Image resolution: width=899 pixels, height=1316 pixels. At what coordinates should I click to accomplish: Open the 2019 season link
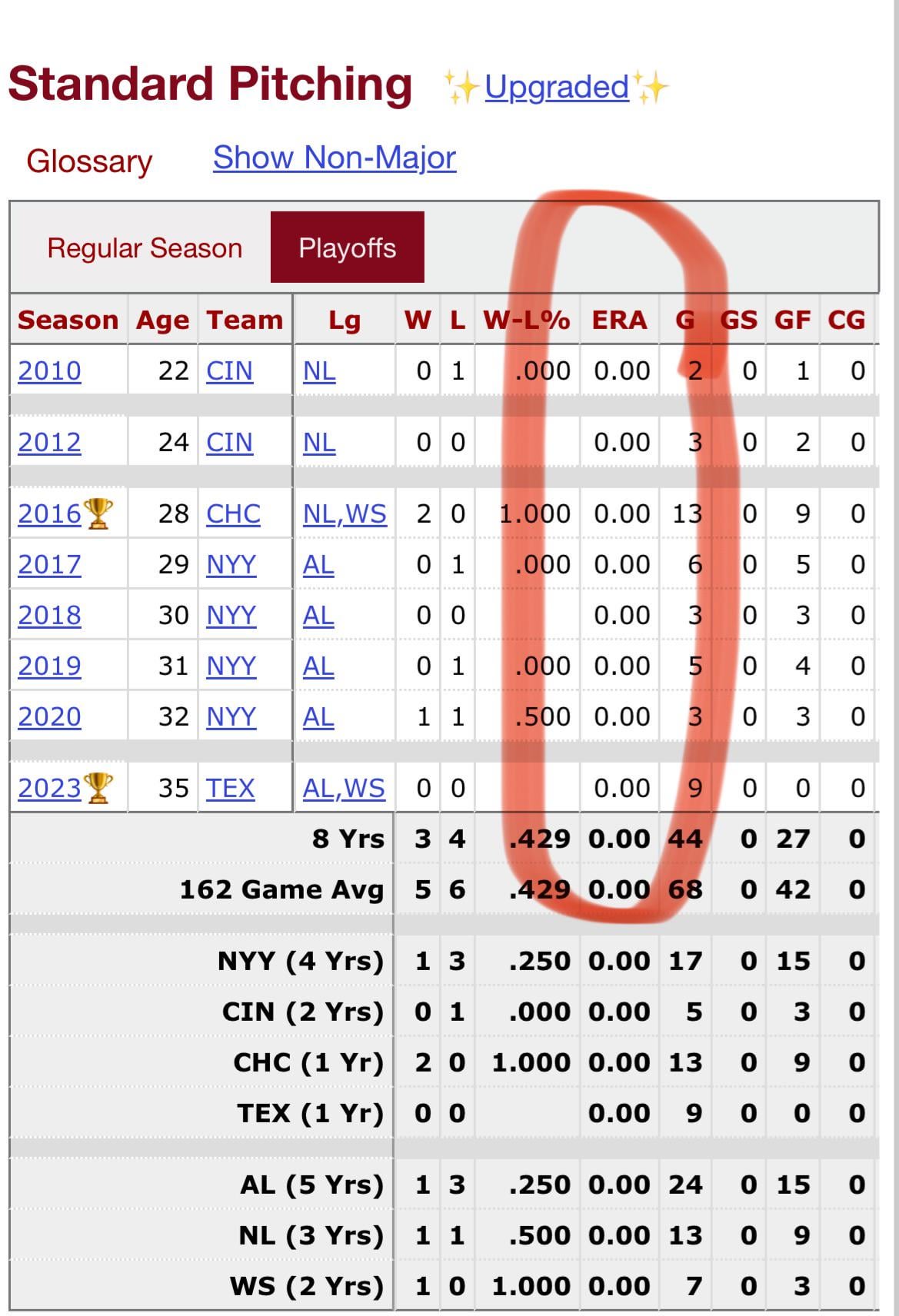49,666
